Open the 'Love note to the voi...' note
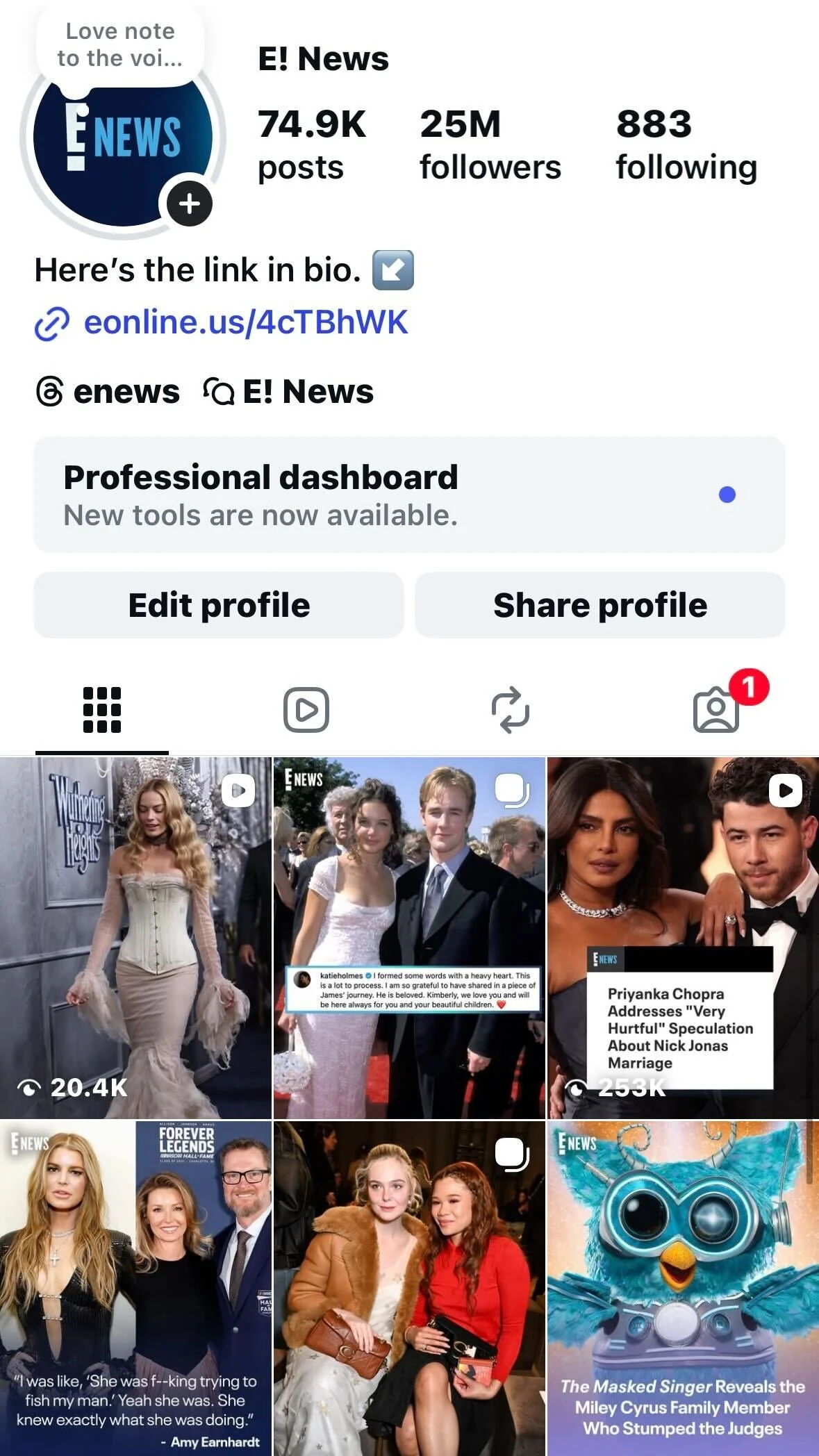Screen dimensions: 819x1456 [119, 45]
